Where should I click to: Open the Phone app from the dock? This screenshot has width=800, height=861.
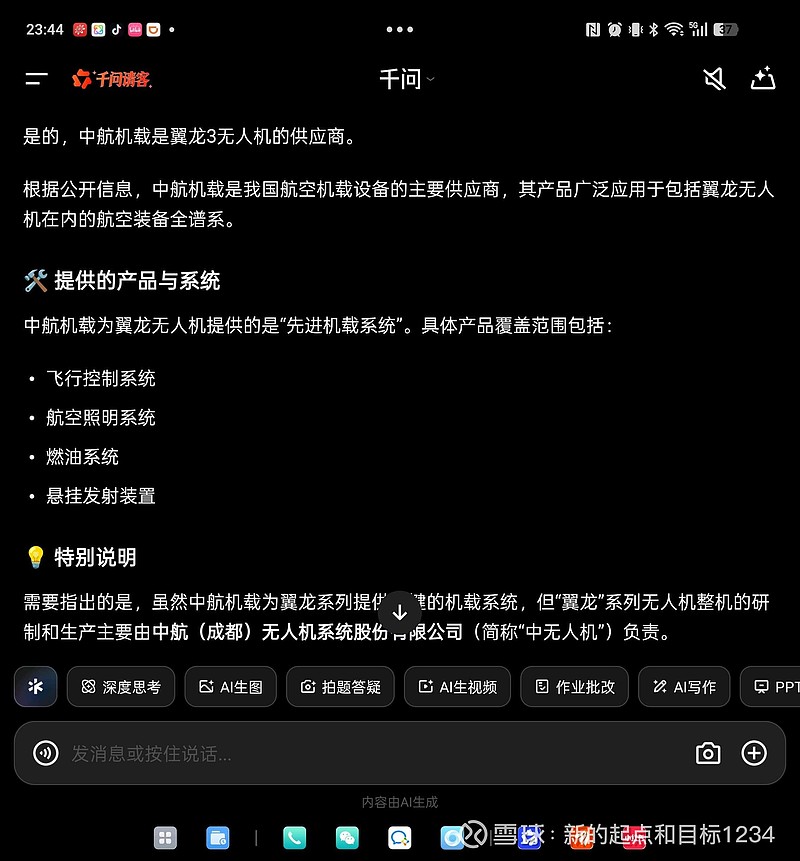pos(295,838)
